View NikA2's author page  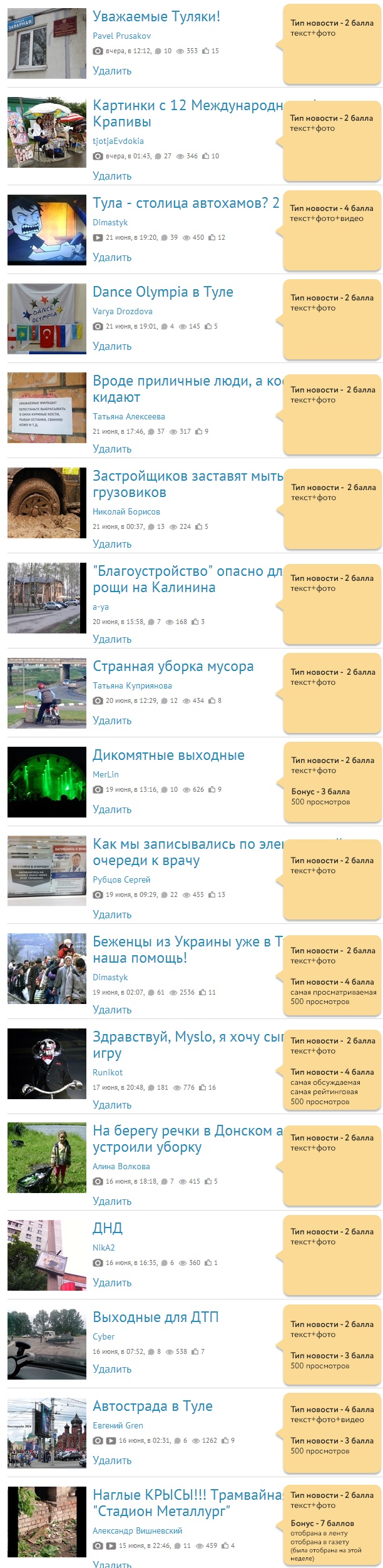coord(104,1248)
